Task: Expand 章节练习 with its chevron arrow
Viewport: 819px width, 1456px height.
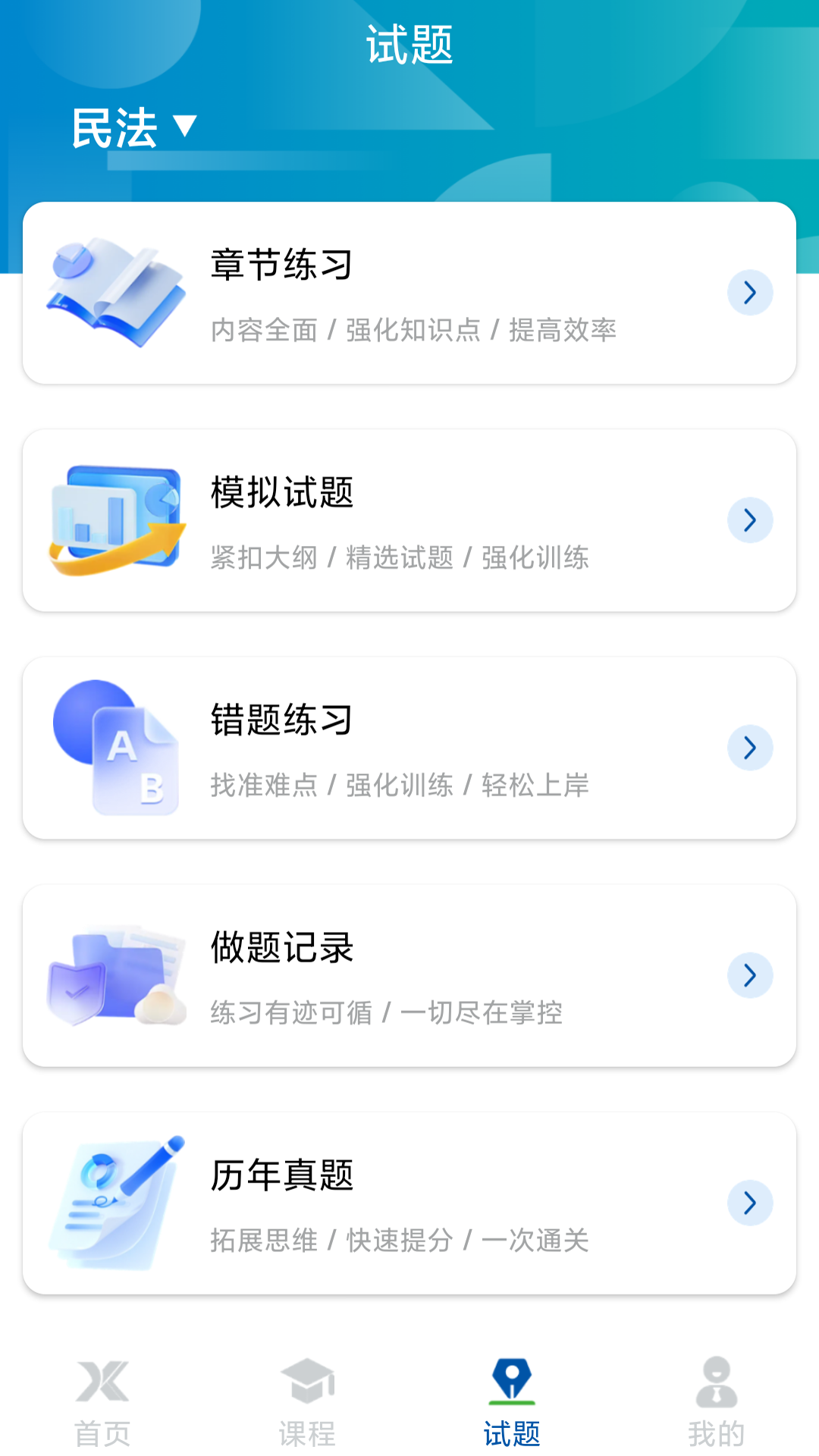Action: tap(750, 292)
